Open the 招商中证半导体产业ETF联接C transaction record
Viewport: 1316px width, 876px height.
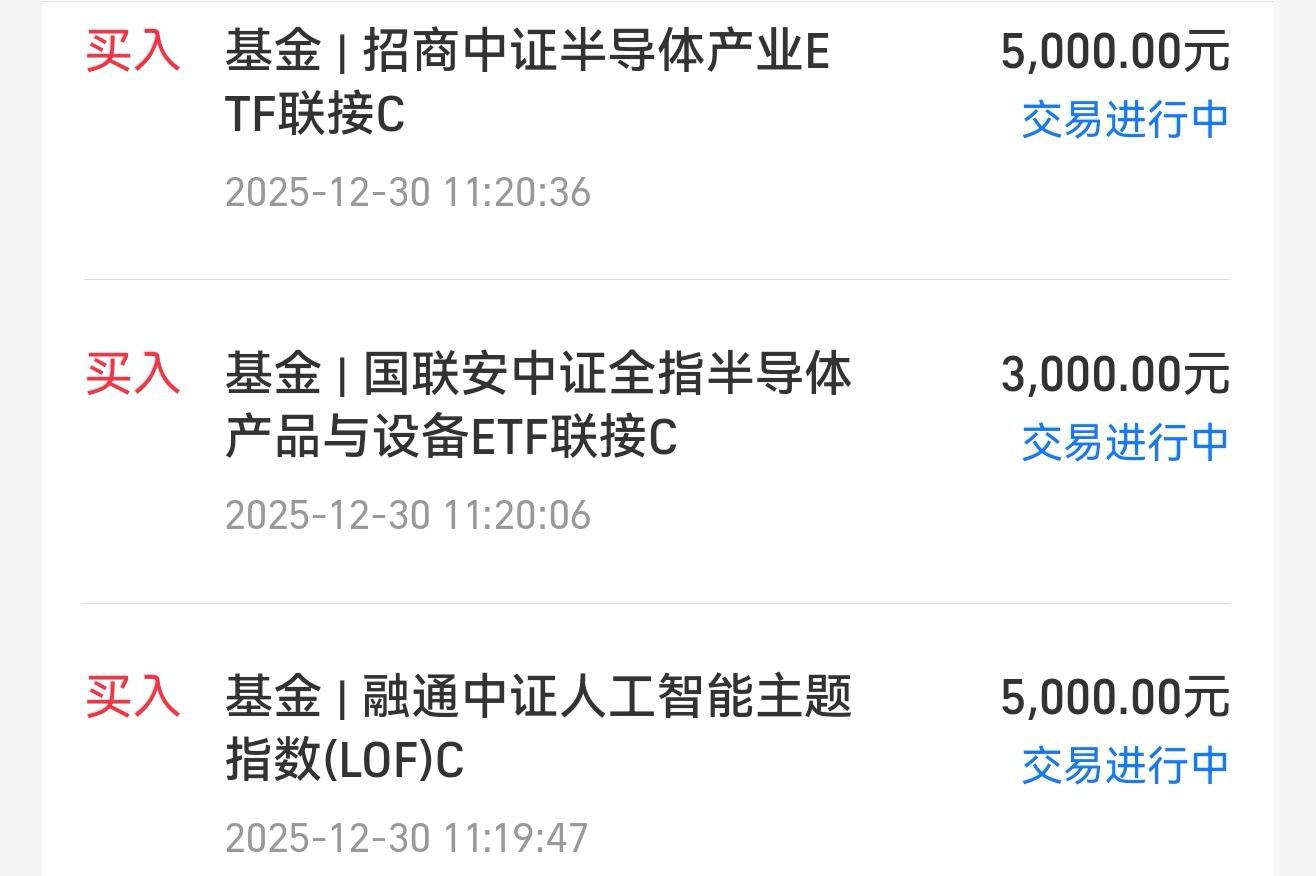tap(526, 85)
